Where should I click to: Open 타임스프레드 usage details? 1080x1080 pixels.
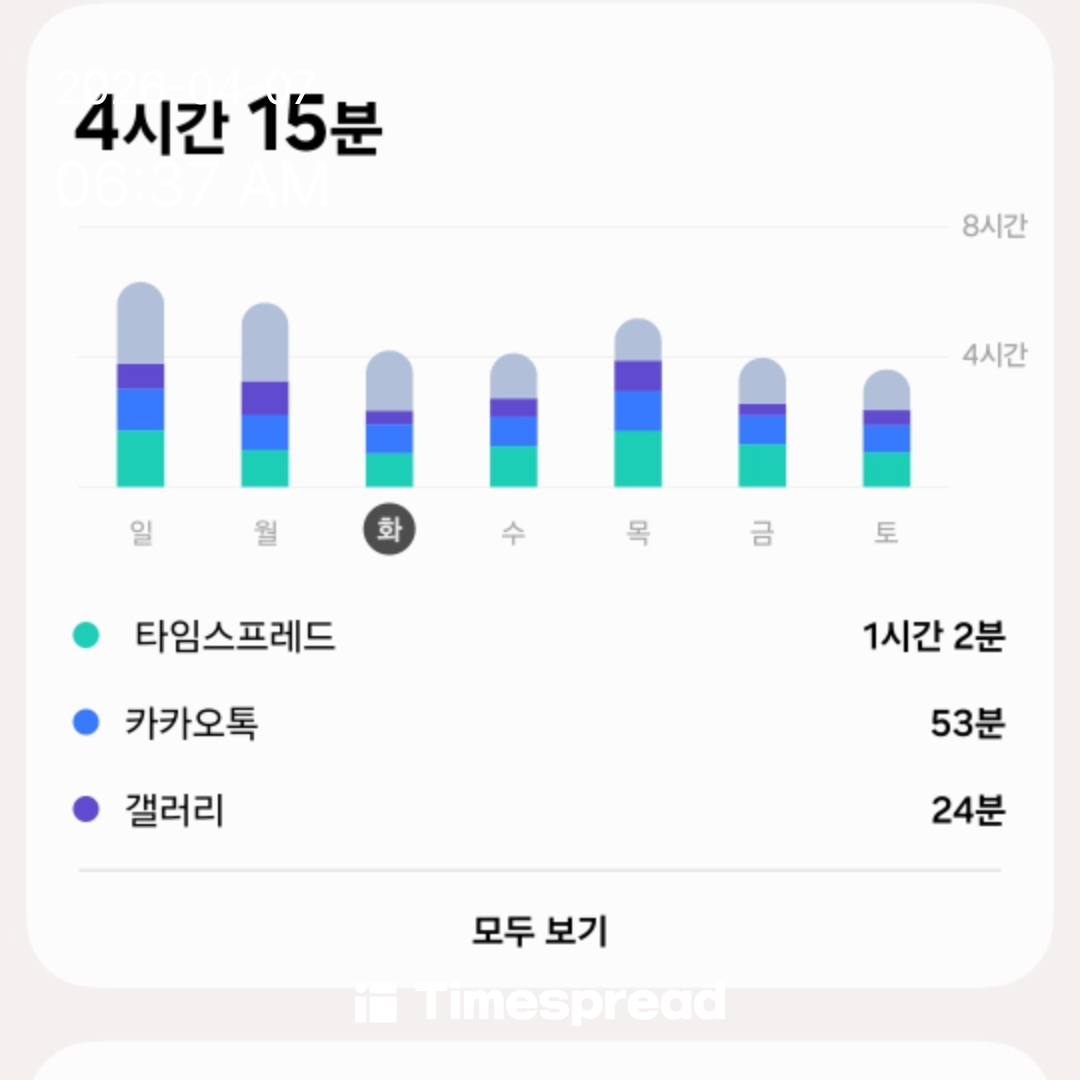click(x=539, y=636)
